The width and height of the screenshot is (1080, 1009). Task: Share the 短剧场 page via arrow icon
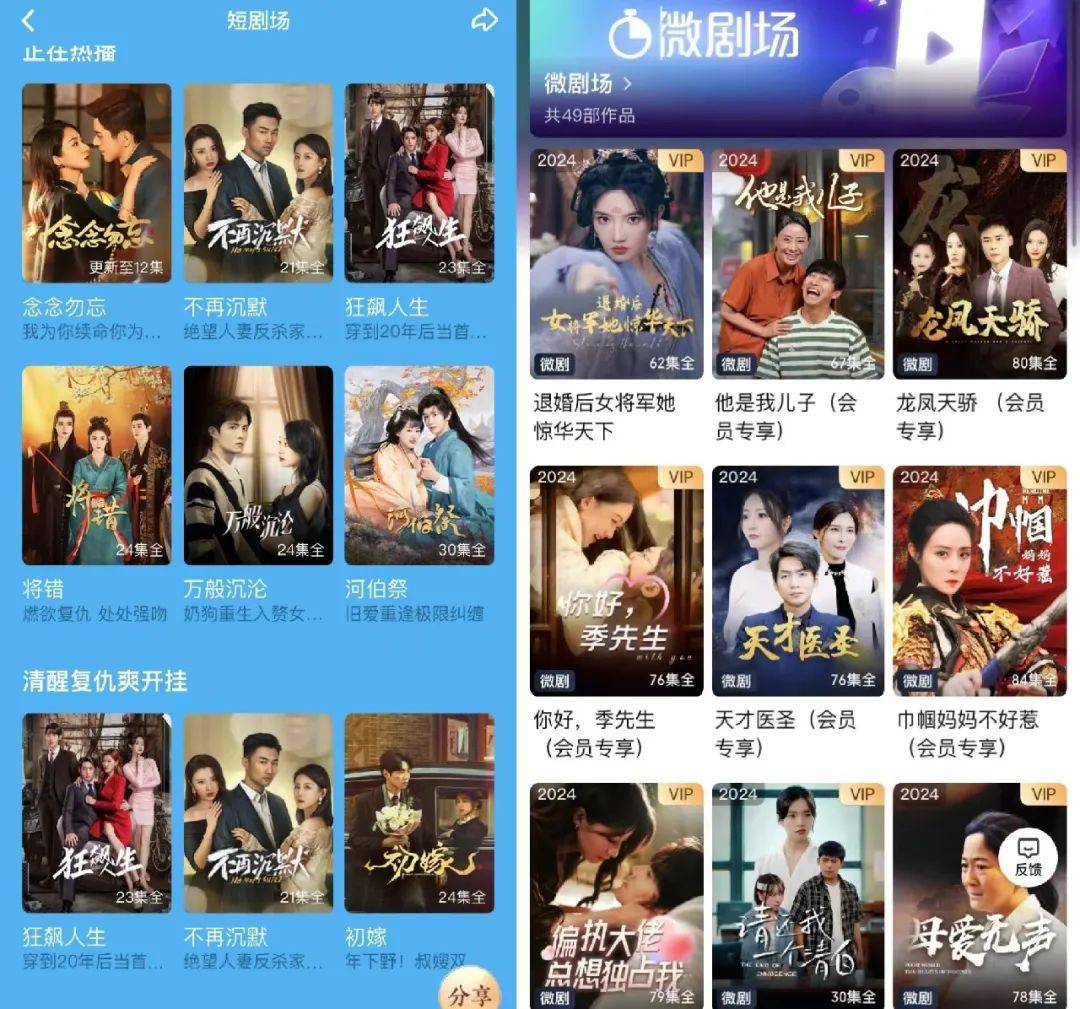(484, 20)
